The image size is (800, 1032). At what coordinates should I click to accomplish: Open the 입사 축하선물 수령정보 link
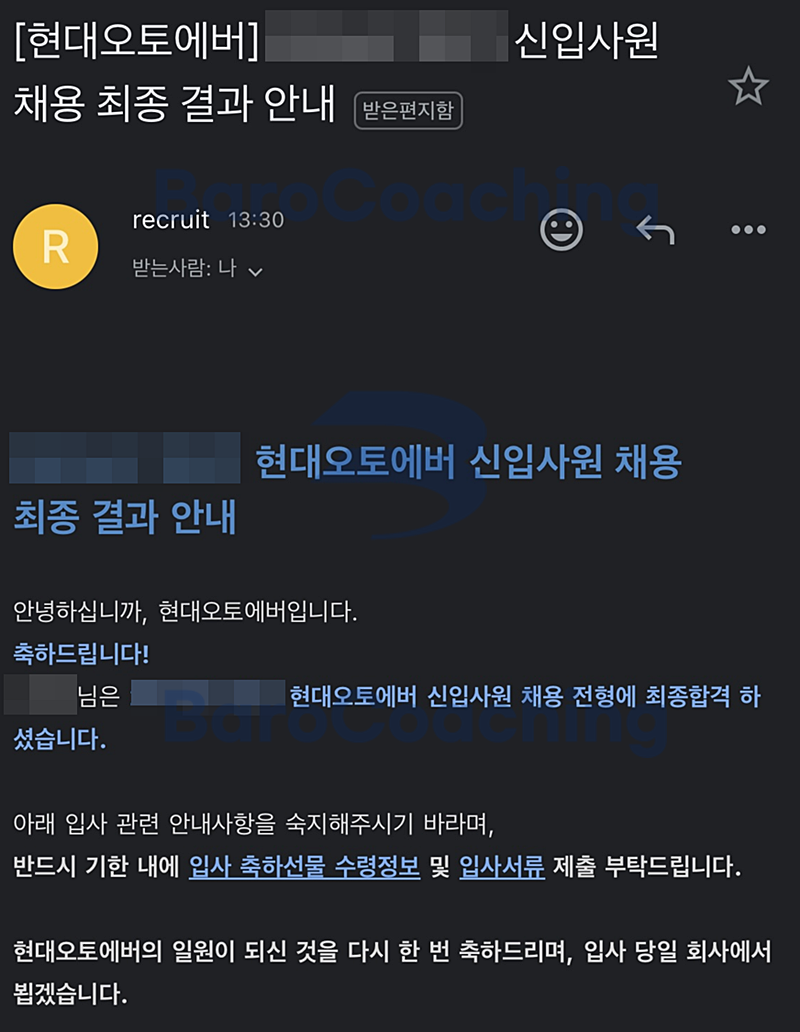[304, 867]
